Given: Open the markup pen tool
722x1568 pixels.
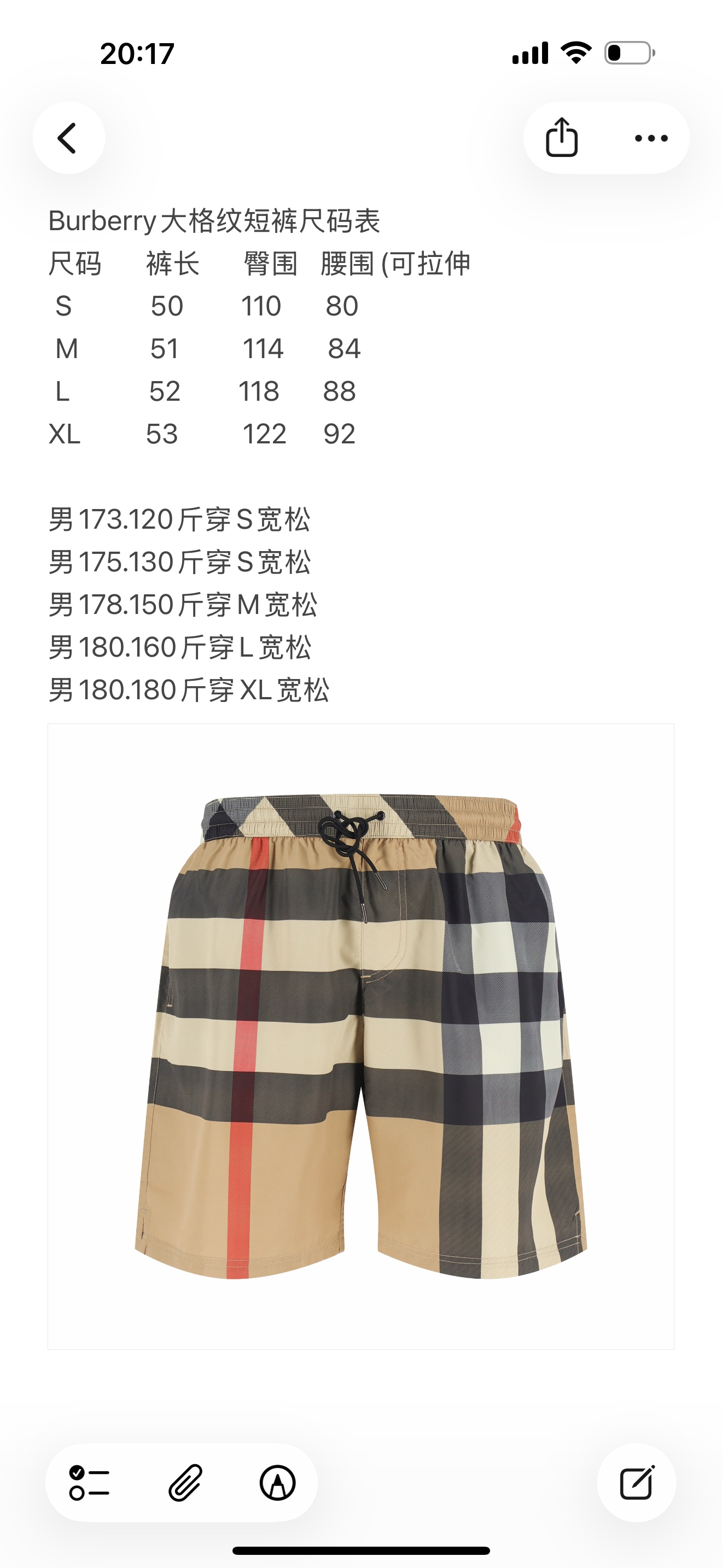Looking at the screenshot, I should click(278, 1482).
